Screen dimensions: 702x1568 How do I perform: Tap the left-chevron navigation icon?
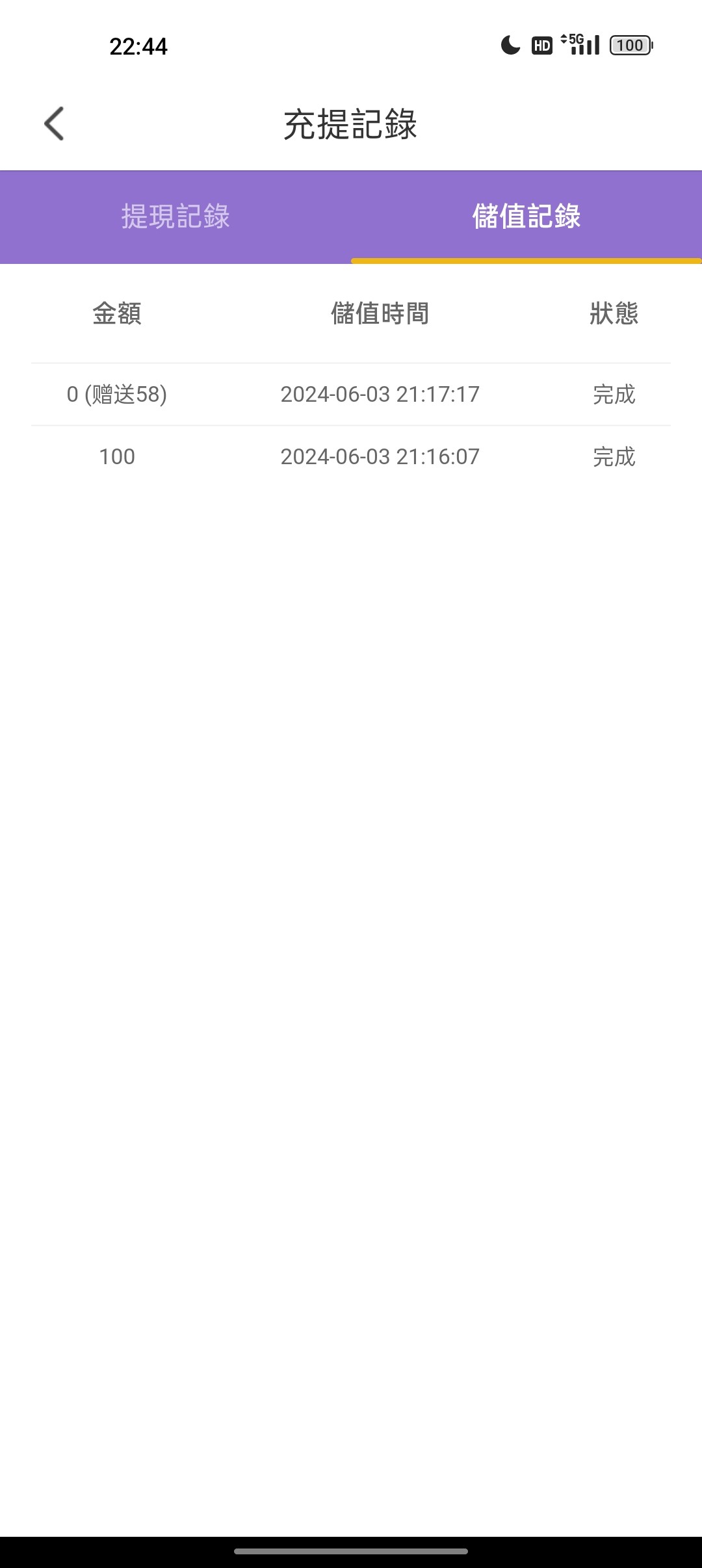[x=54, y=124]
